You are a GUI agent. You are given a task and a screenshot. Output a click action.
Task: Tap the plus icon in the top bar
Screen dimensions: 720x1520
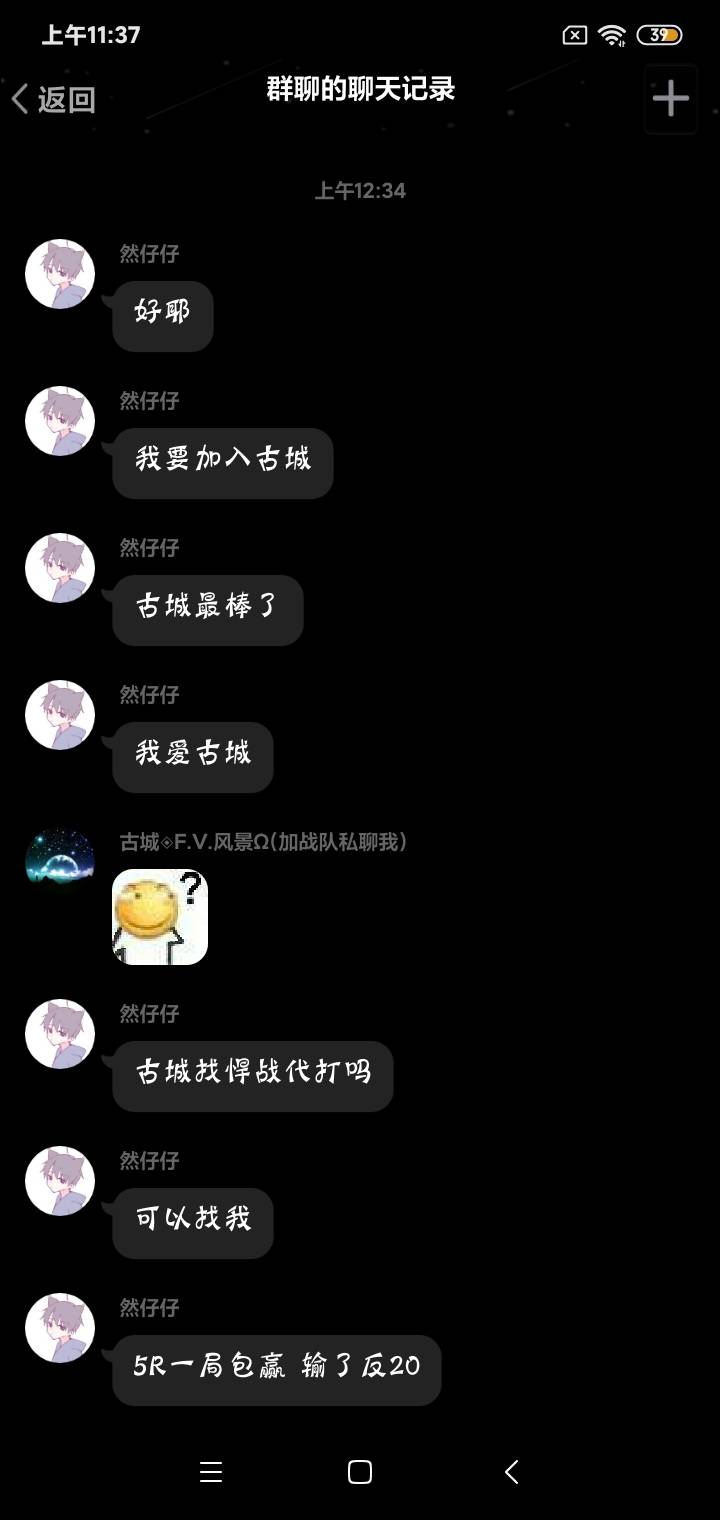[x=670, y=98]
